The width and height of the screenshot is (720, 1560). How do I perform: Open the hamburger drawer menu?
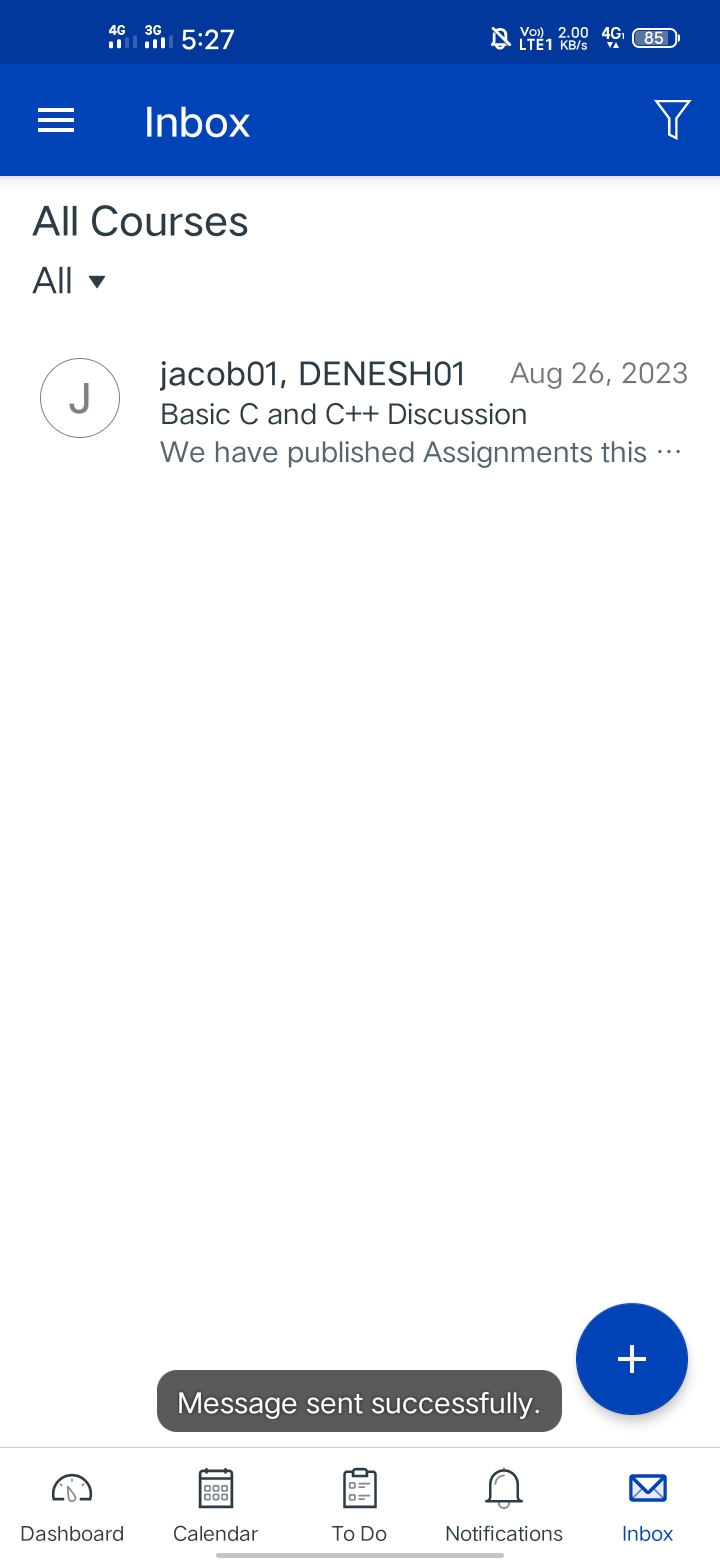click(56, 121)
